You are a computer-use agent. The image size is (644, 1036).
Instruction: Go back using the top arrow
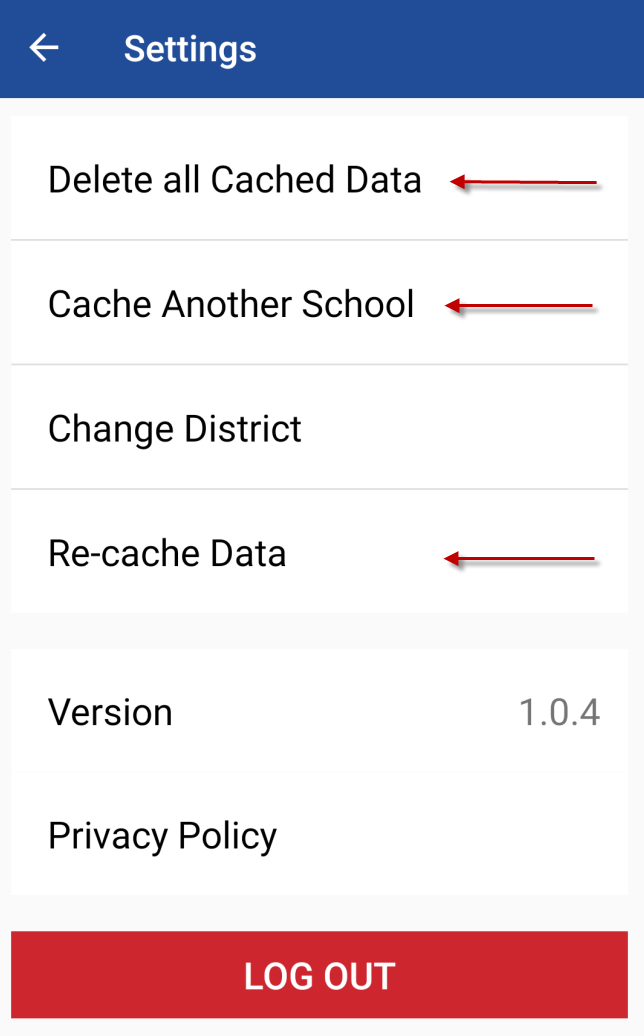pos(44,48)
